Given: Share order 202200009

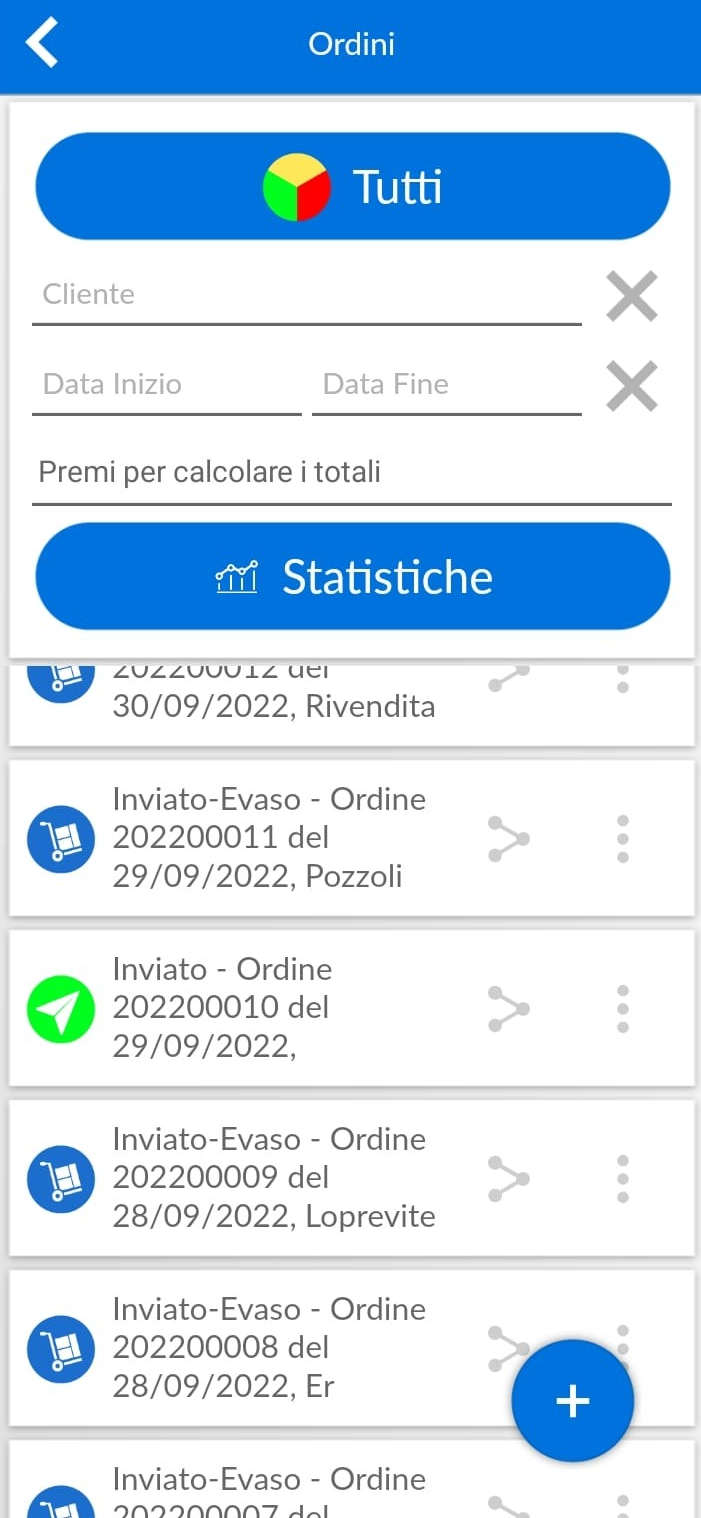Looking at the screenshot, I should (x=508, y=1178).
